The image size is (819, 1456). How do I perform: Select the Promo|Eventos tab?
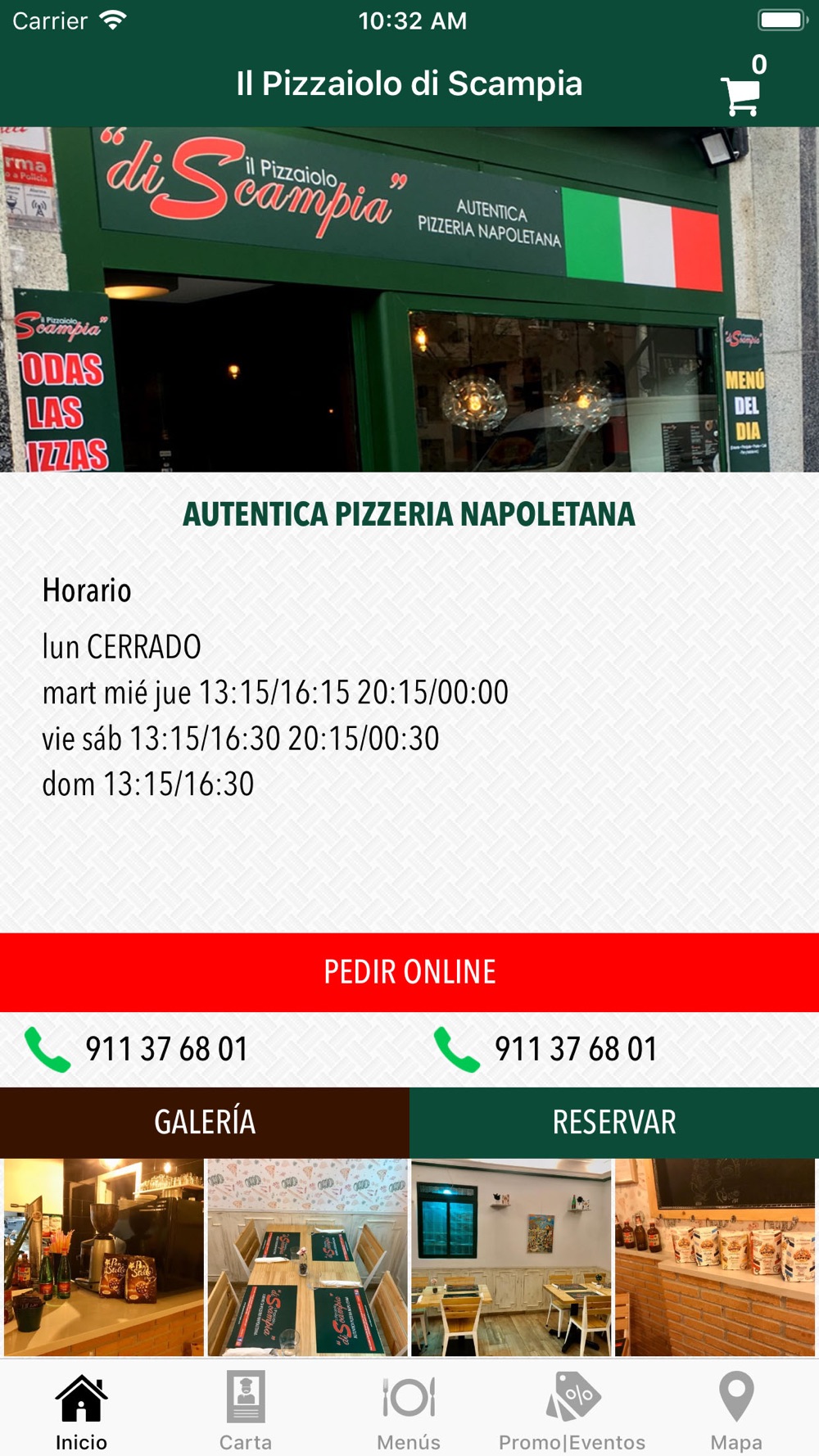(572, 1410)
